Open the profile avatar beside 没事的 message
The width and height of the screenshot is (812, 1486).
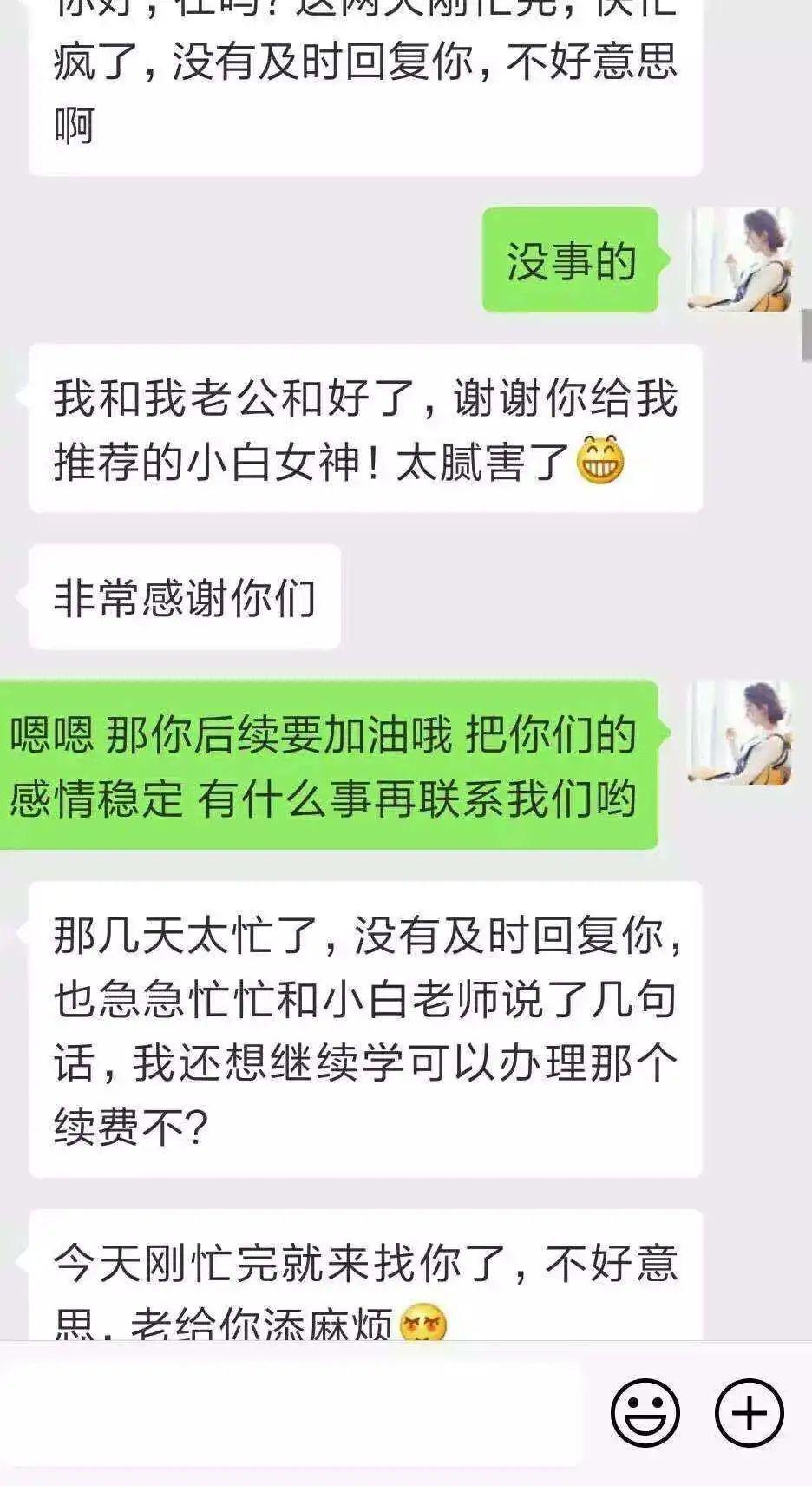pos(739,260)
